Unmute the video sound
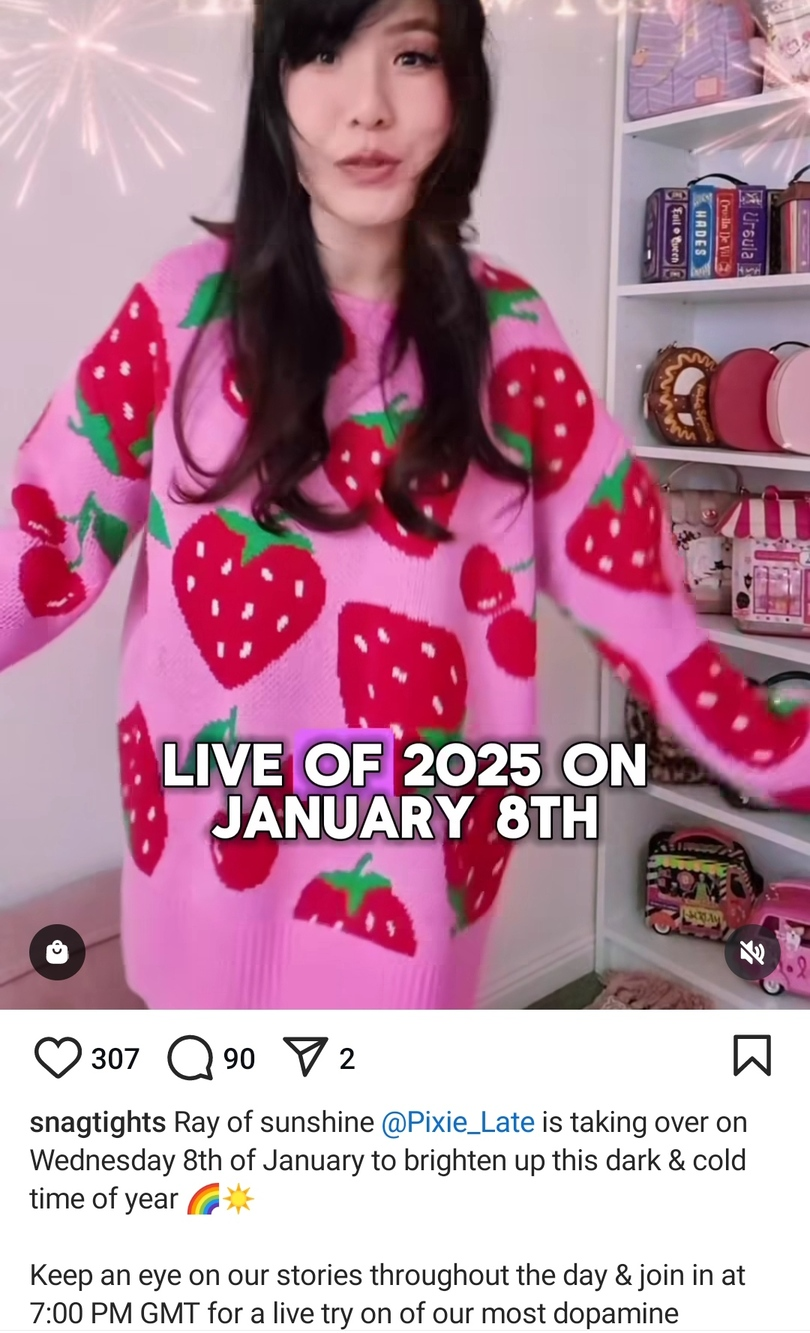This screenshot has width=810, height=1333. click(752, 953)
